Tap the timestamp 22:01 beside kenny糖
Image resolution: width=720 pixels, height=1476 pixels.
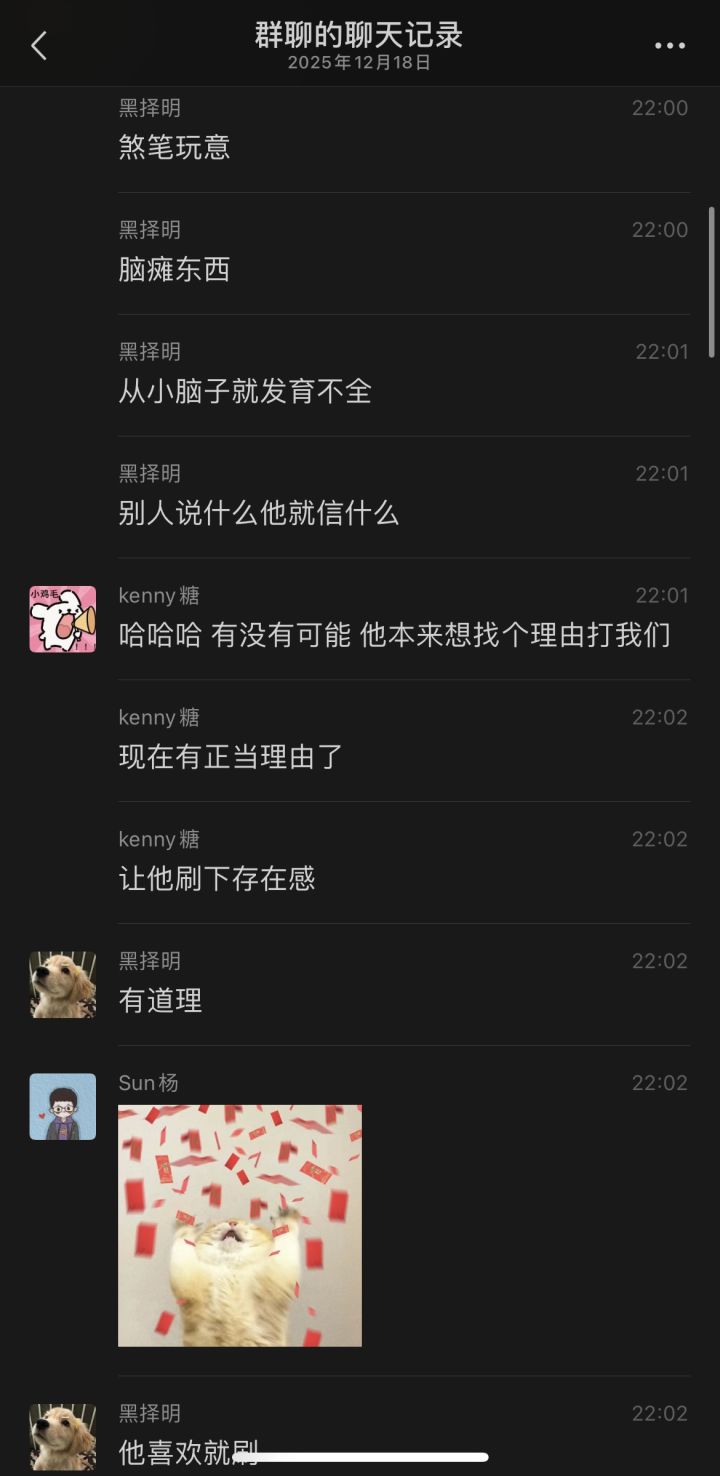(x=661, y=595)
